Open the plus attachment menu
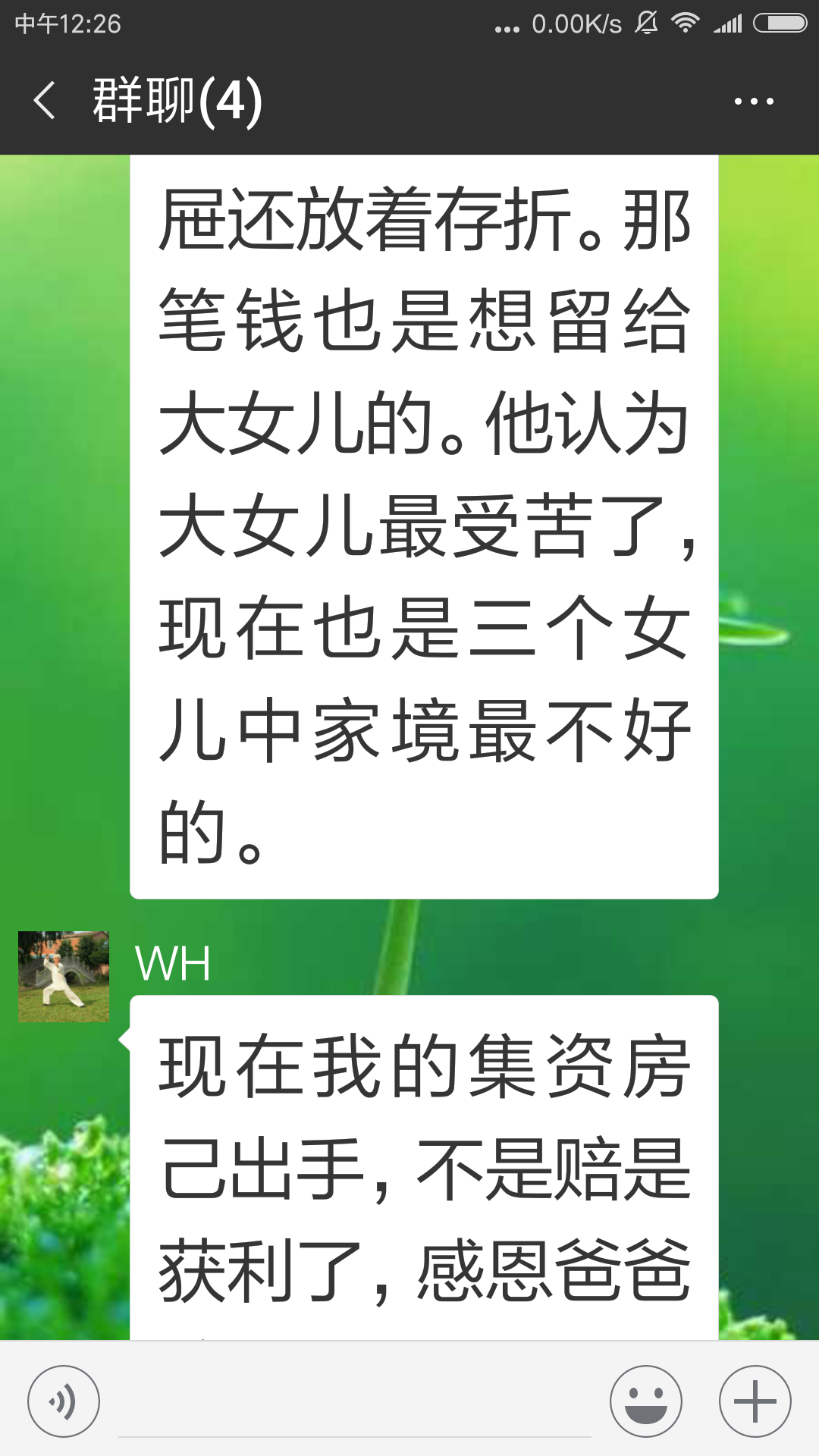This screenshot has width=819, height=1456. (x=755, y=1401)
